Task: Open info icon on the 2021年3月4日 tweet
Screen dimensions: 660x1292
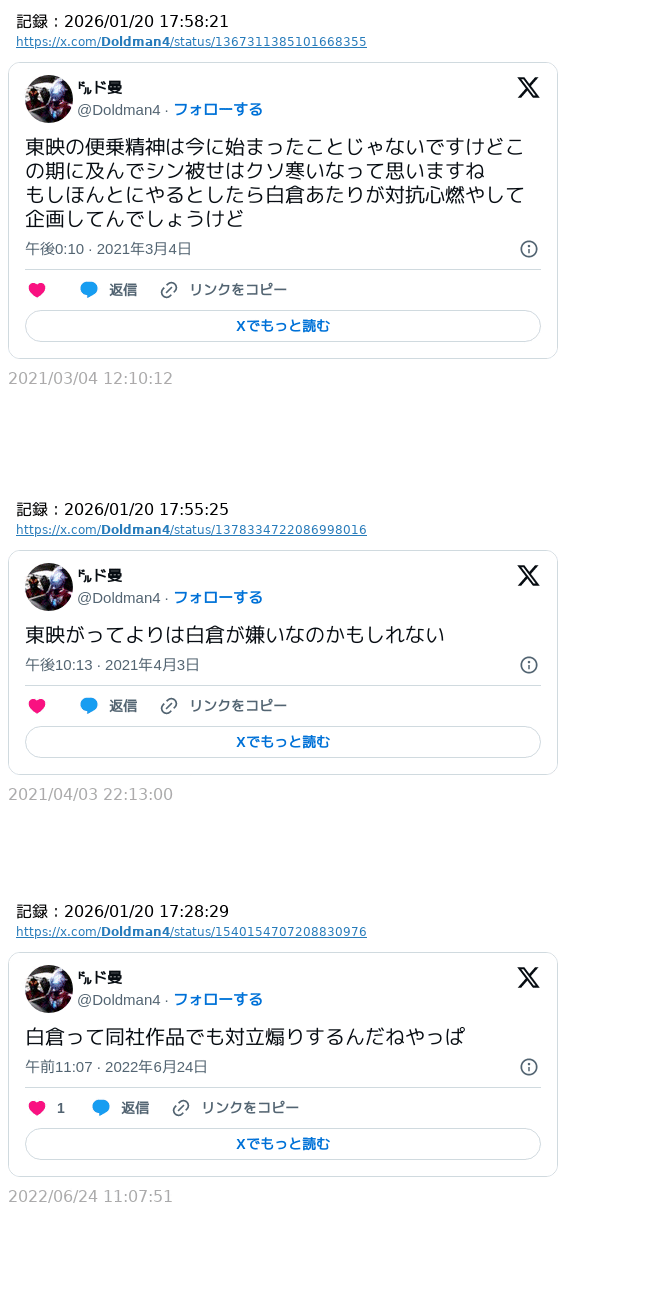Action: 529,249
